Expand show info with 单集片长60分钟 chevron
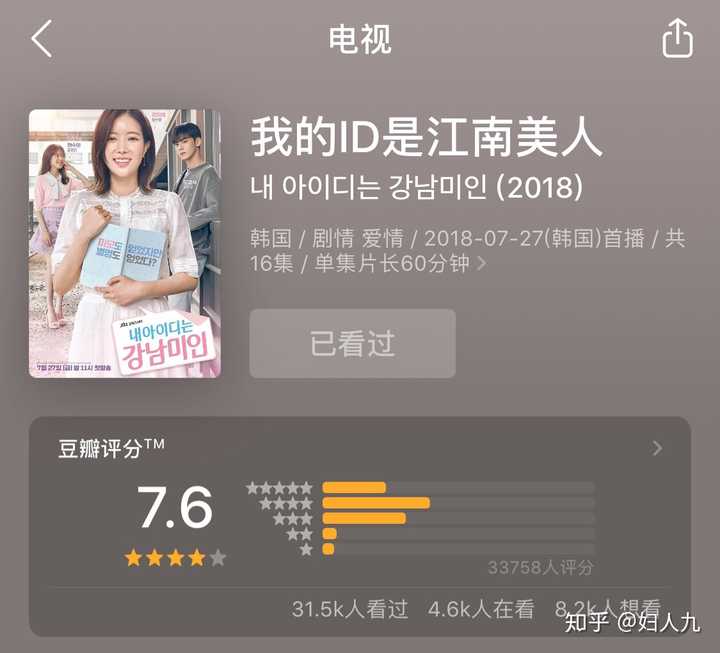720x653 pixels. (482, 264)
